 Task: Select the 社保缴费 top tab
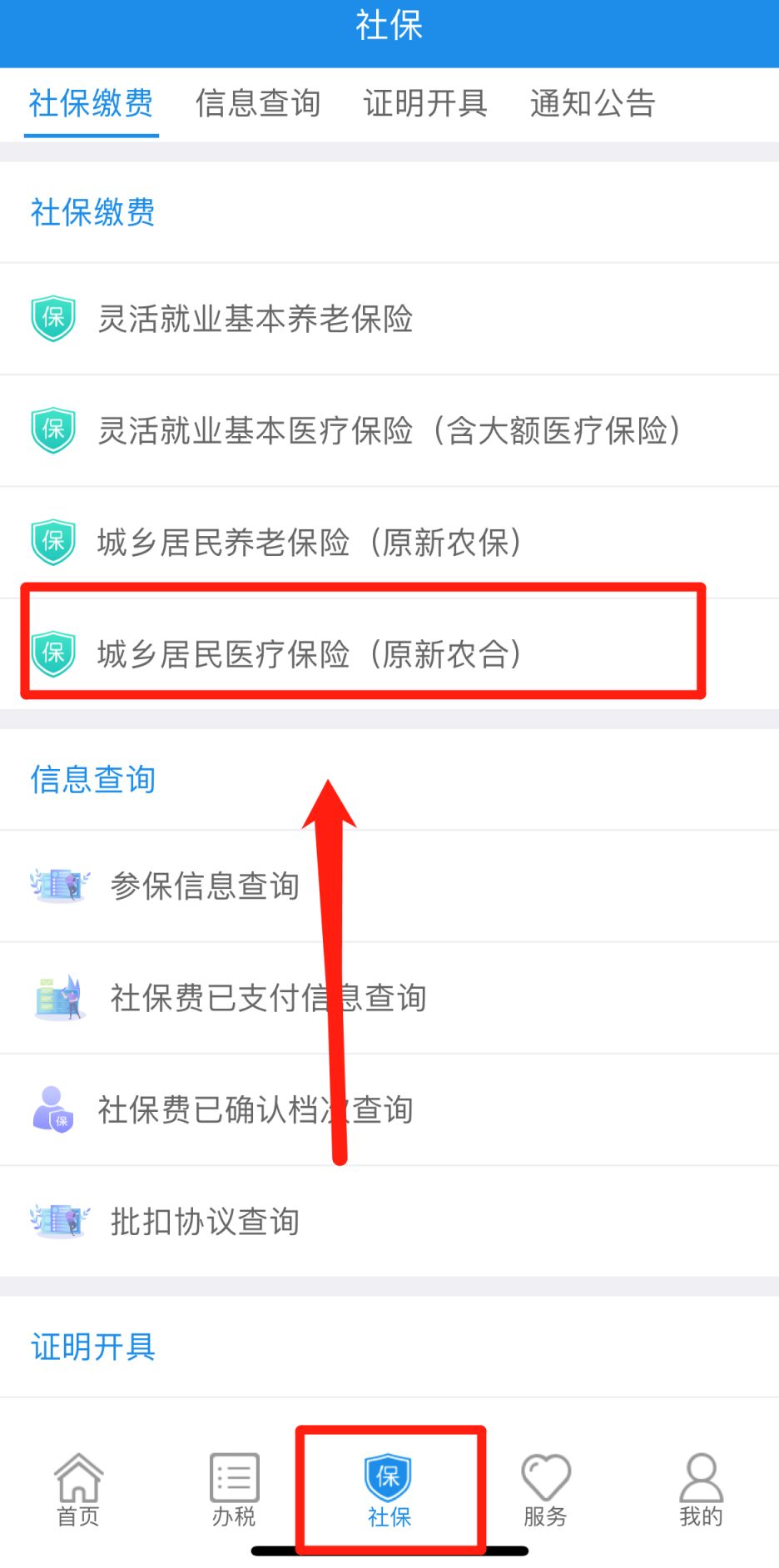[91, 104]
